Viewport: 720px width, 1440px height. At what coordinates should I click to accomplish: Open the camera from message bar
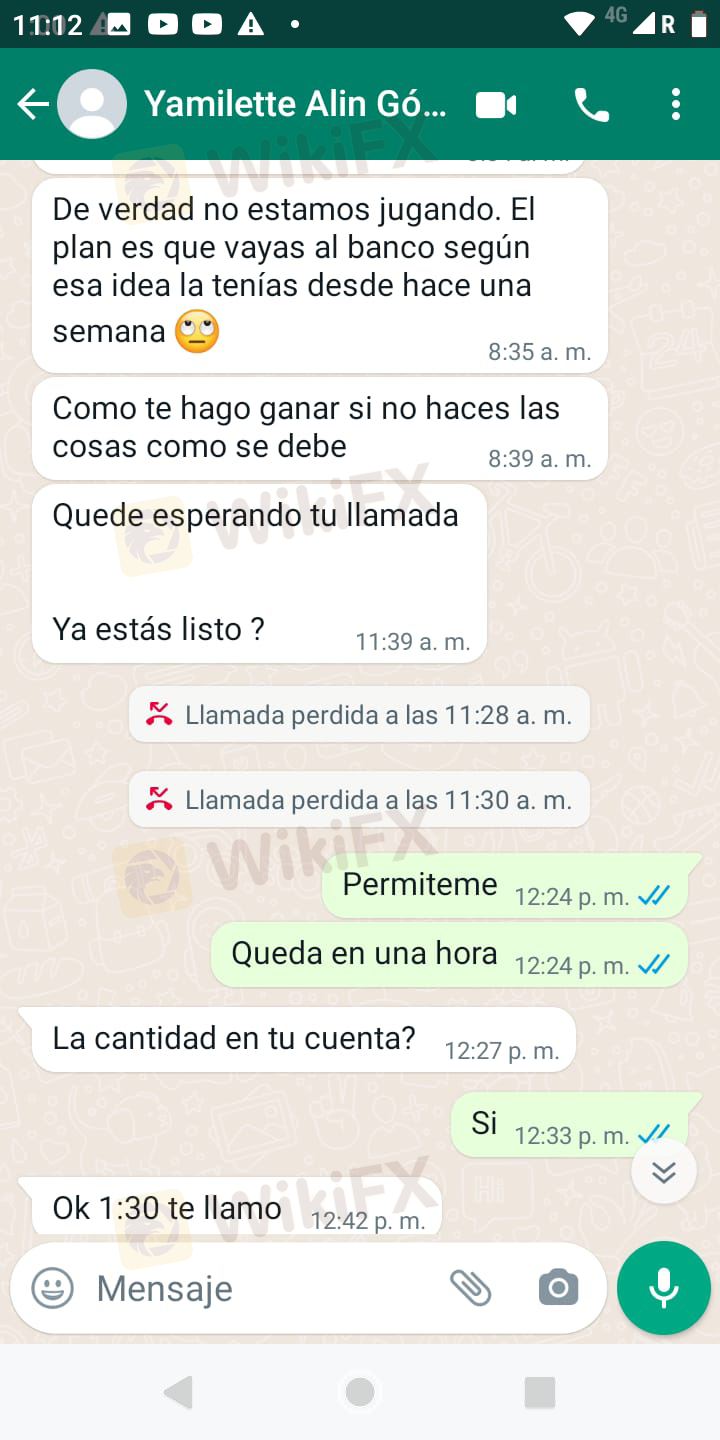558,1288
